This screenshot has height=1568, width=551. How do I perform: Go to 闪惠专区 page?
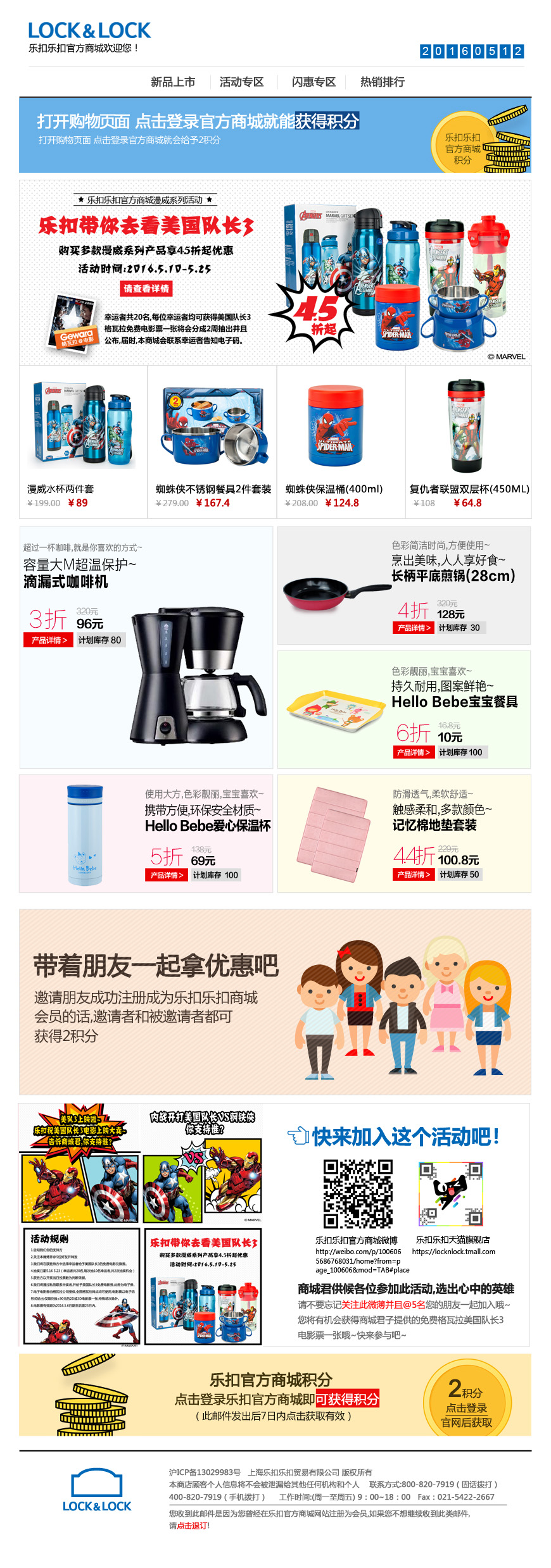[x=313, y=82]
